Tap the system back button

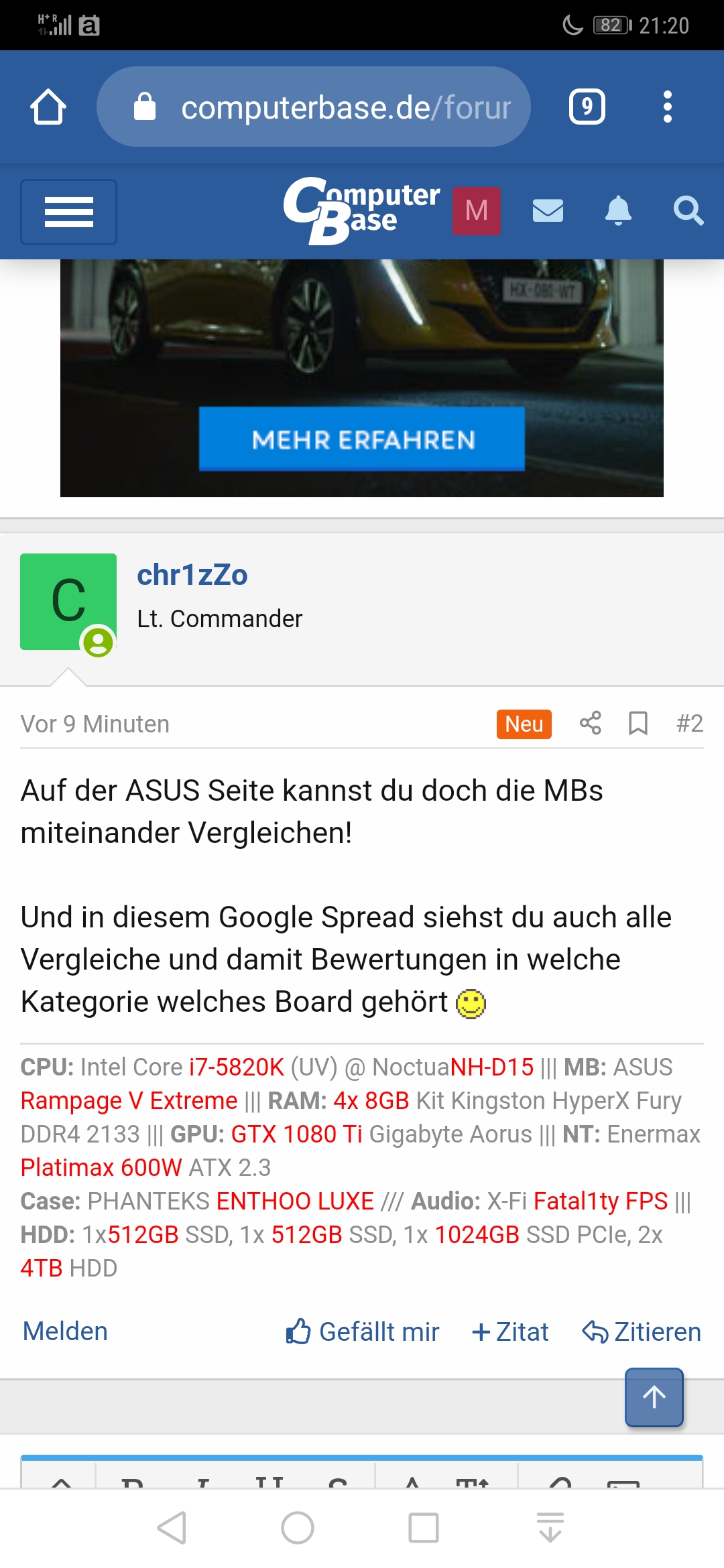point(172,1528)
